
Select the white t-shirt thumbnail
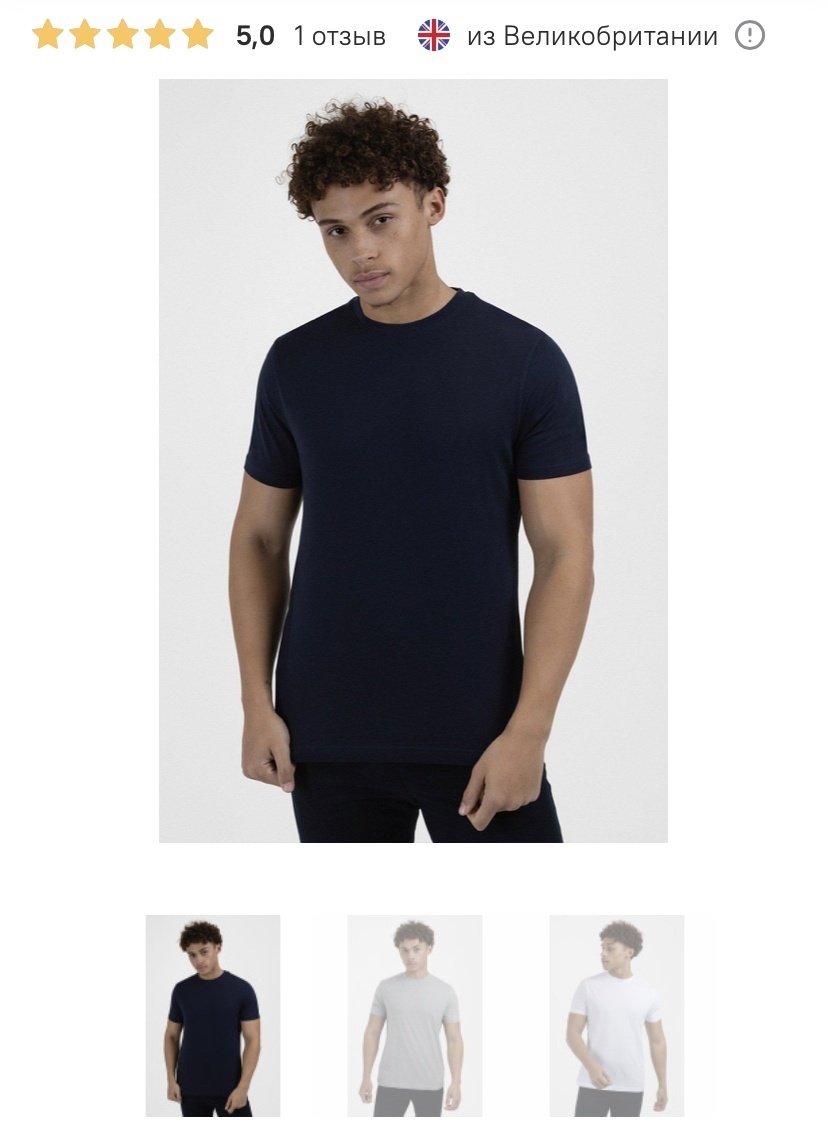(616, 1015)
